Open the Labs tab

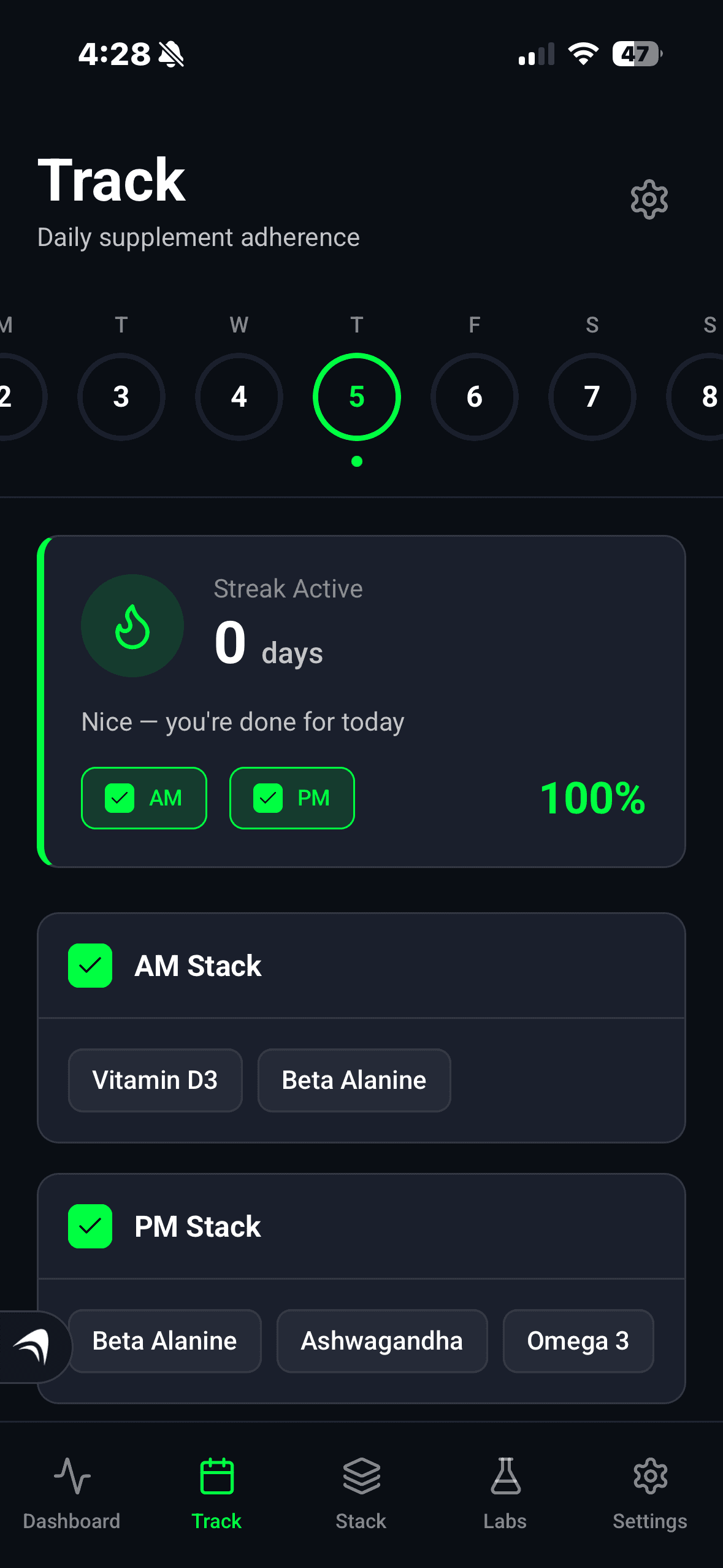point(505,1494)
